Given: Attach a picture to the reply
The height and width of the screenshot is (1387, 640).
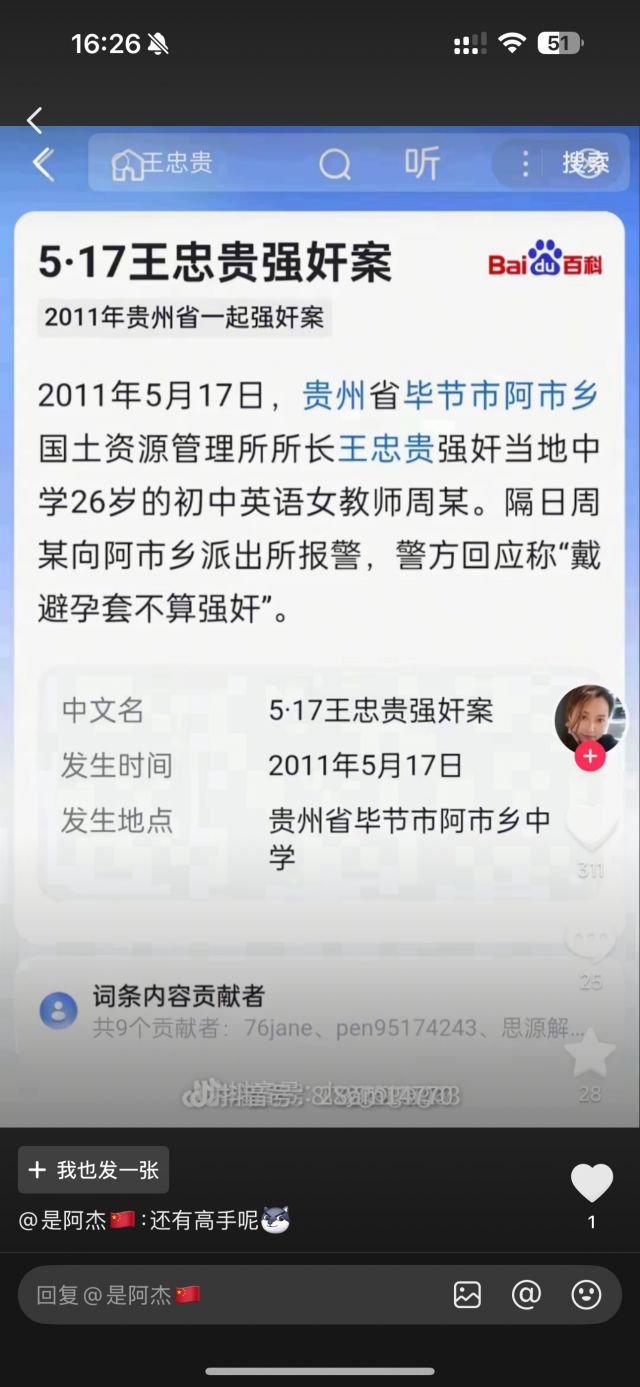Looking at the screenshot, I should pyautogui.click(x=467, y=1295).
